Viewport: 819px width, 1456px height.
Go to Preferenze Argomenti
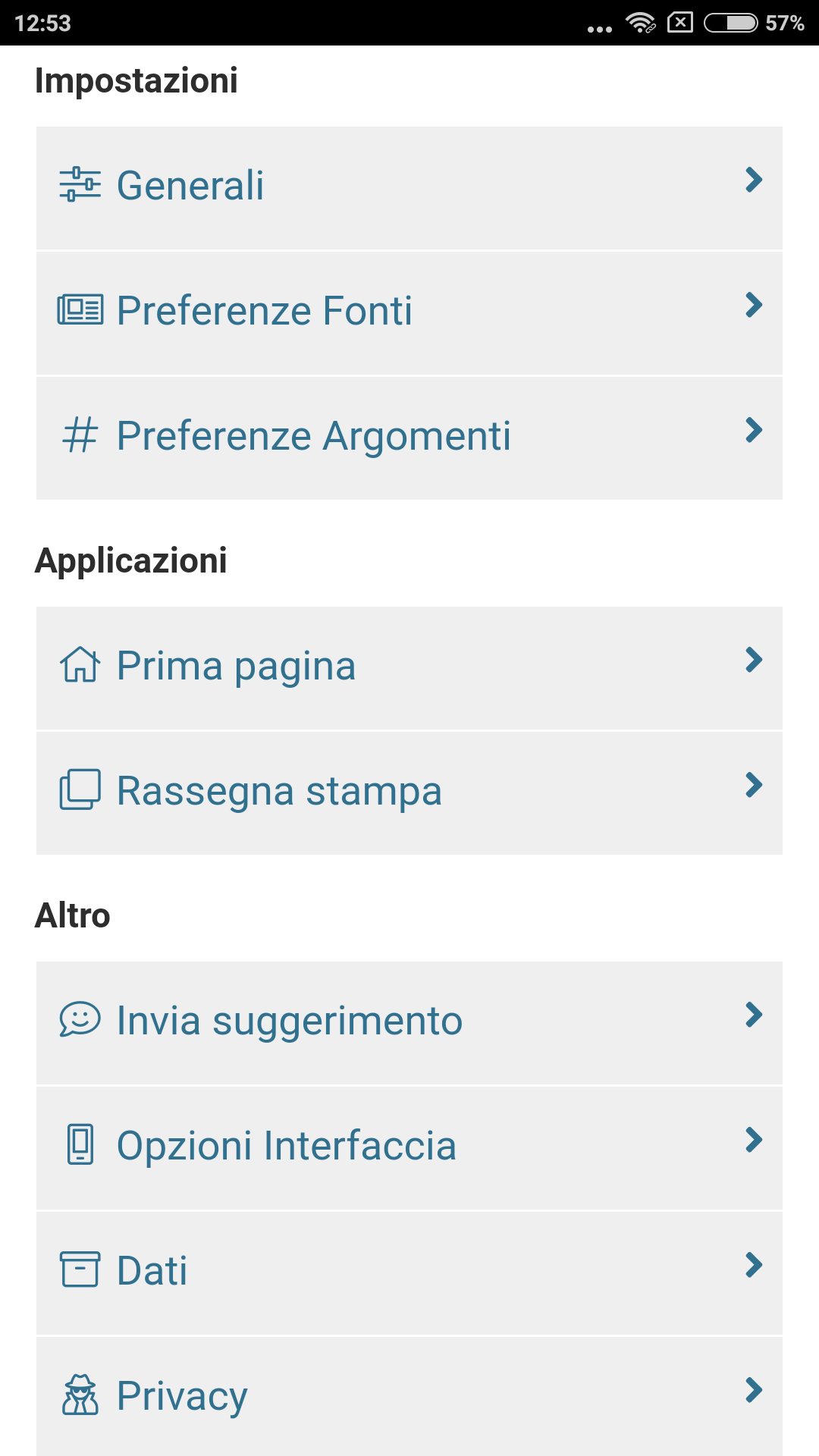pos(409,438)
